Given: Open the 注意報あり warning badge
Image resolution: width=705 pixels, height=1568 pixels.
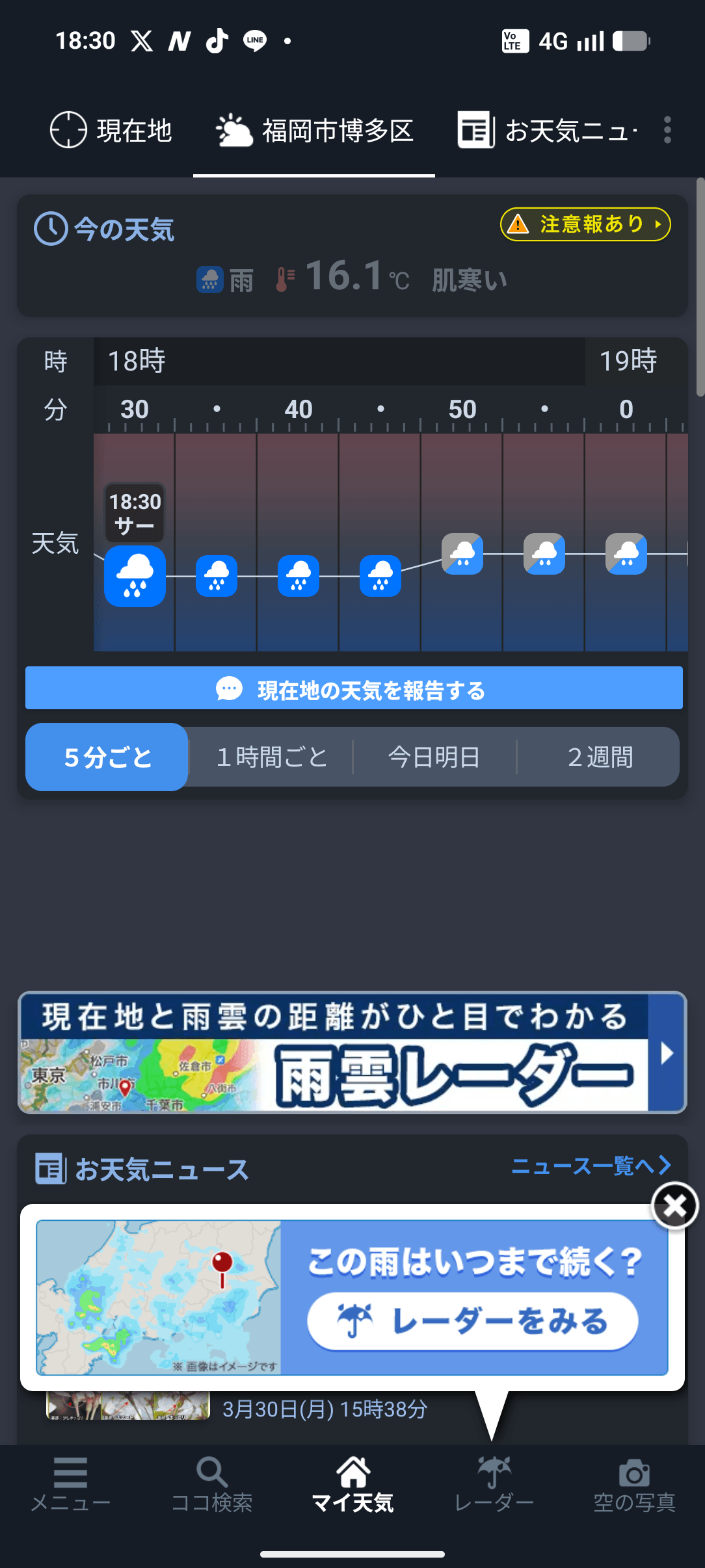Looking at the screenshot, I should [x=585, y=224].
